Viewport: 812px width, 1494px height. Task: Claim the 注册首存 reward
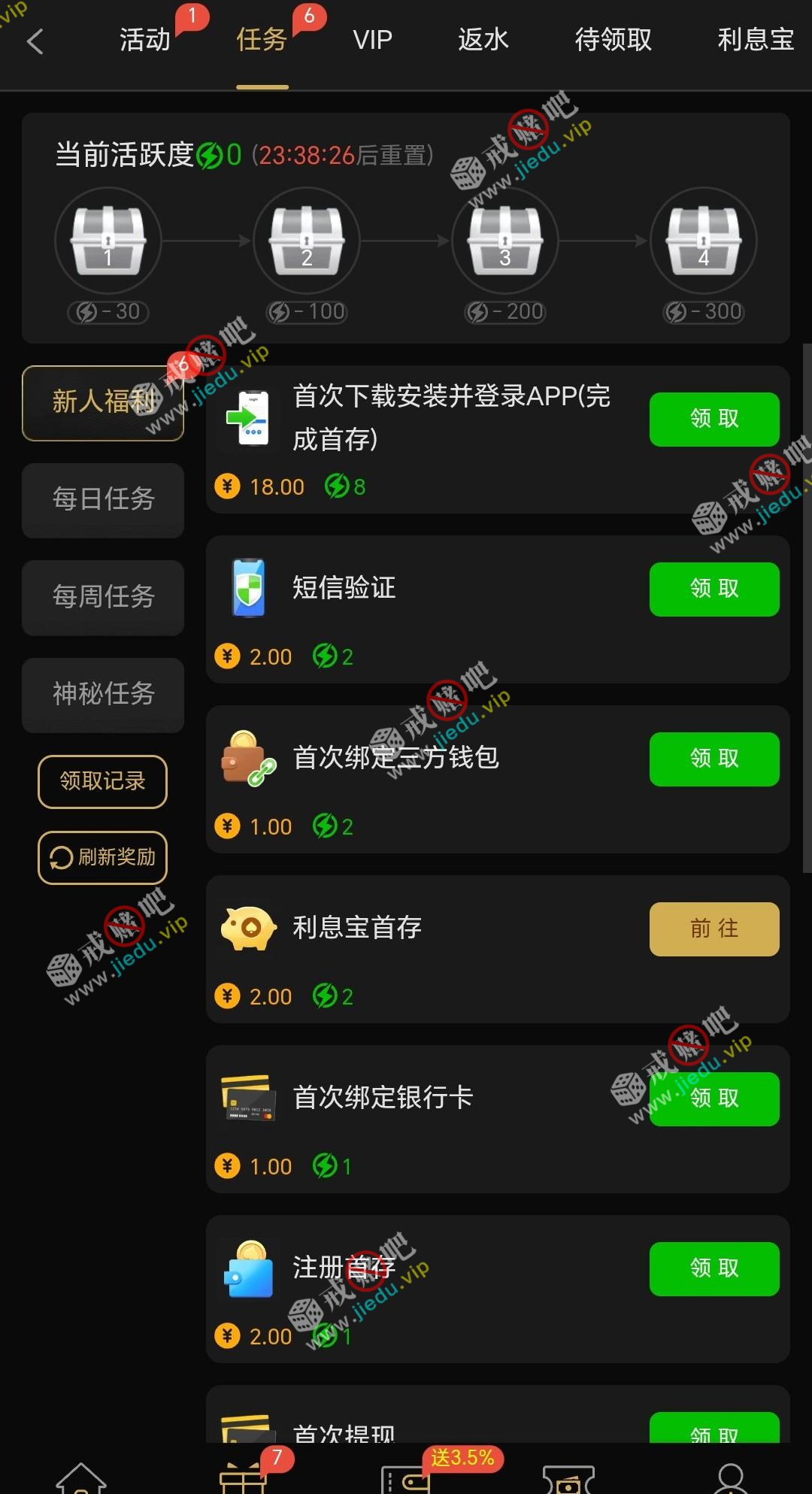[714, 1268]
